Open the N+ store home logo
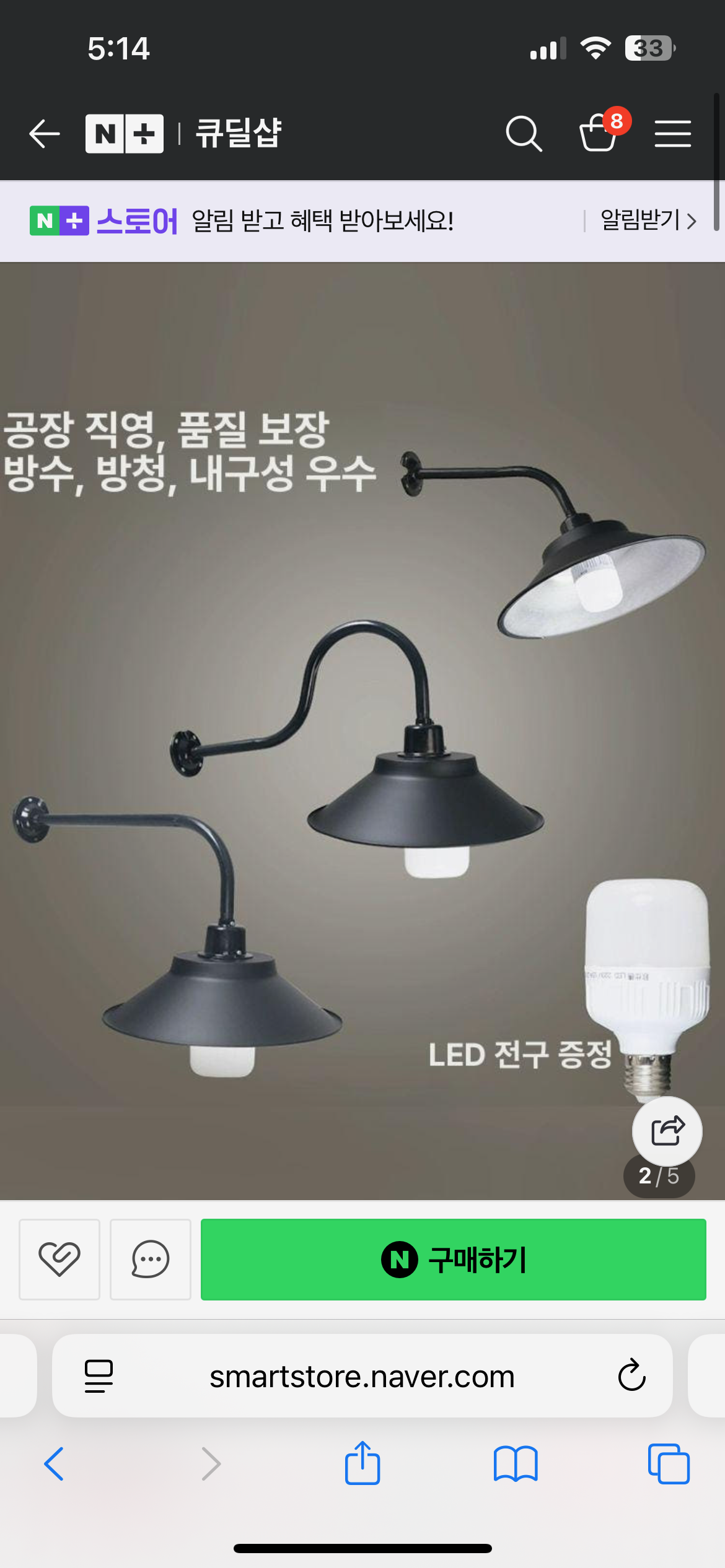Screen dimensions: 725x1568 click(x=125, y=134)
